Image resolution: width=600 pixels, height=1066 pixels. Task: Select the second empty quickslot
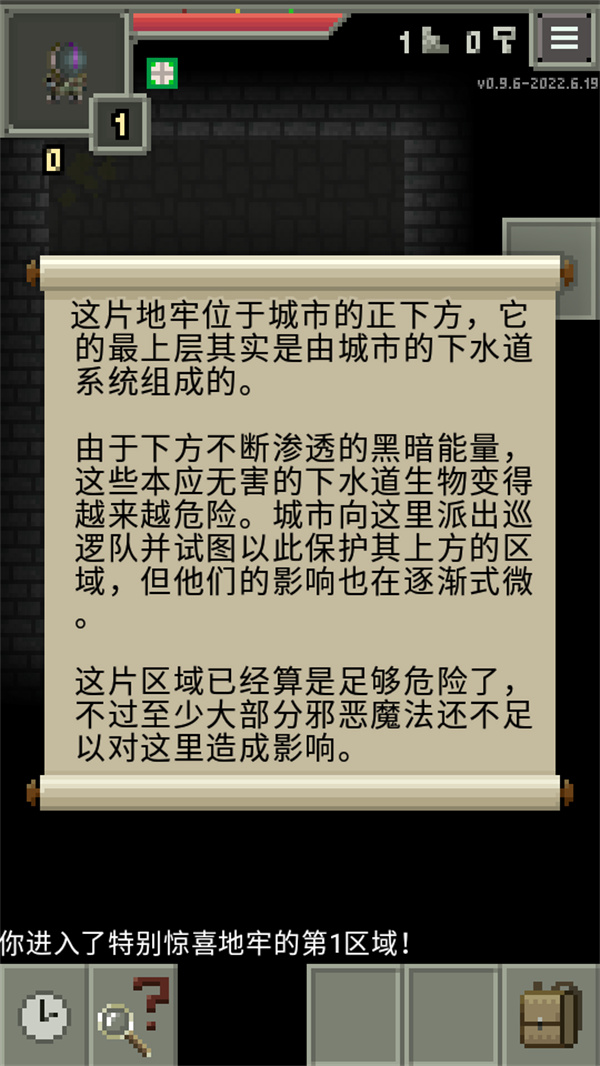[x=452, y=1016]
